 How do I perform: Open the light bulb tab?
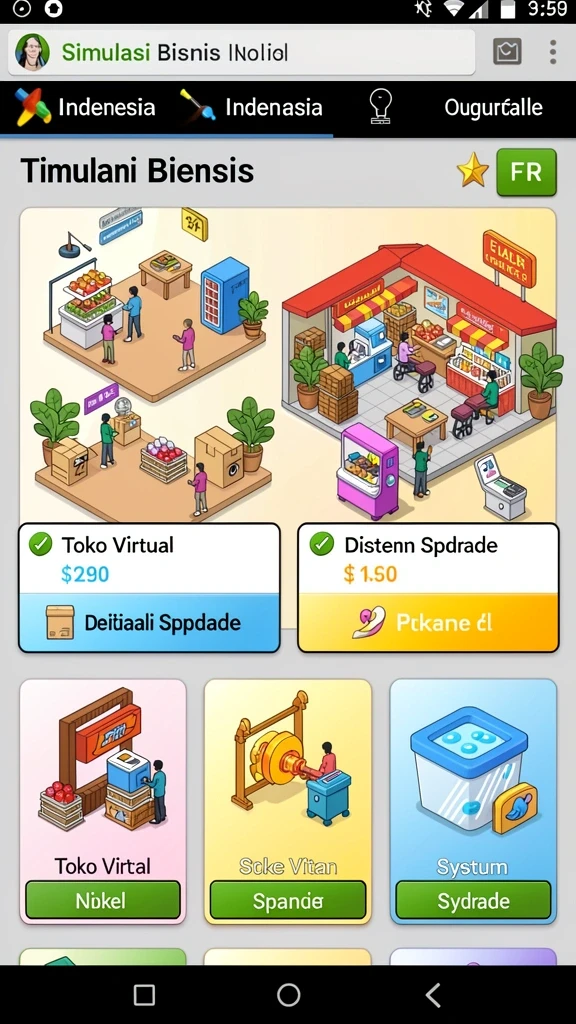pos(380,107)
